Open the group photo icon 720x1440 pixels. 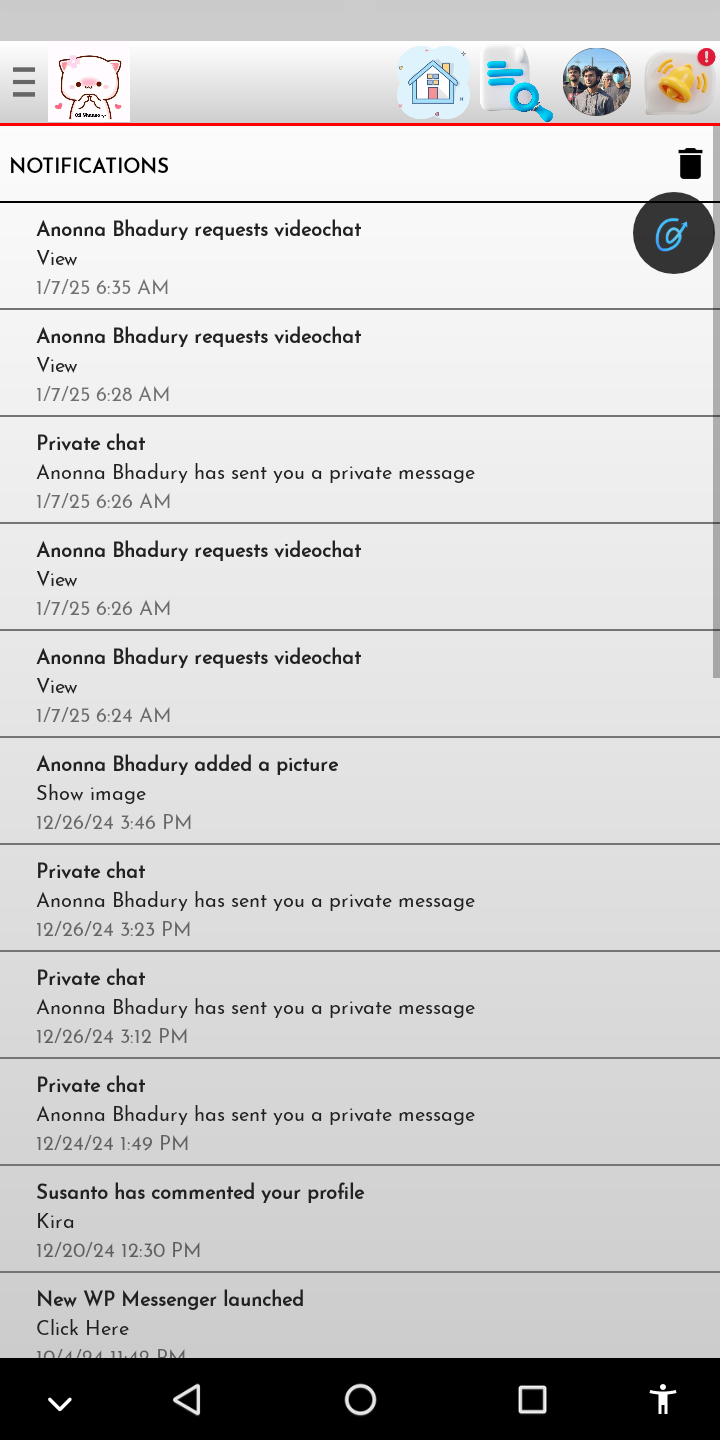pos(597,82)
